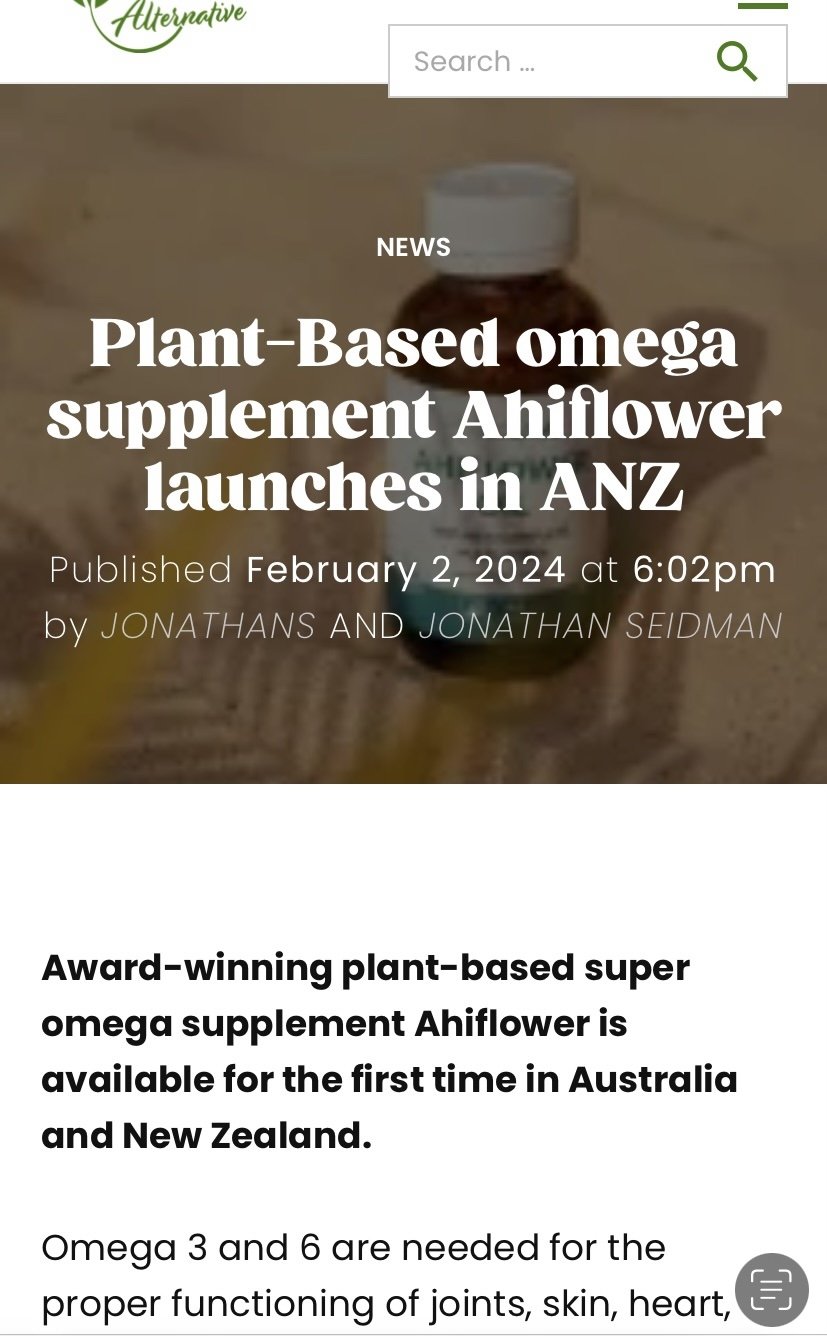Image resolution: width=827 pixels, height=1336 pixels.
Task: Open author JONATHAN SEIDMAN link
Action: pos(600,626)
